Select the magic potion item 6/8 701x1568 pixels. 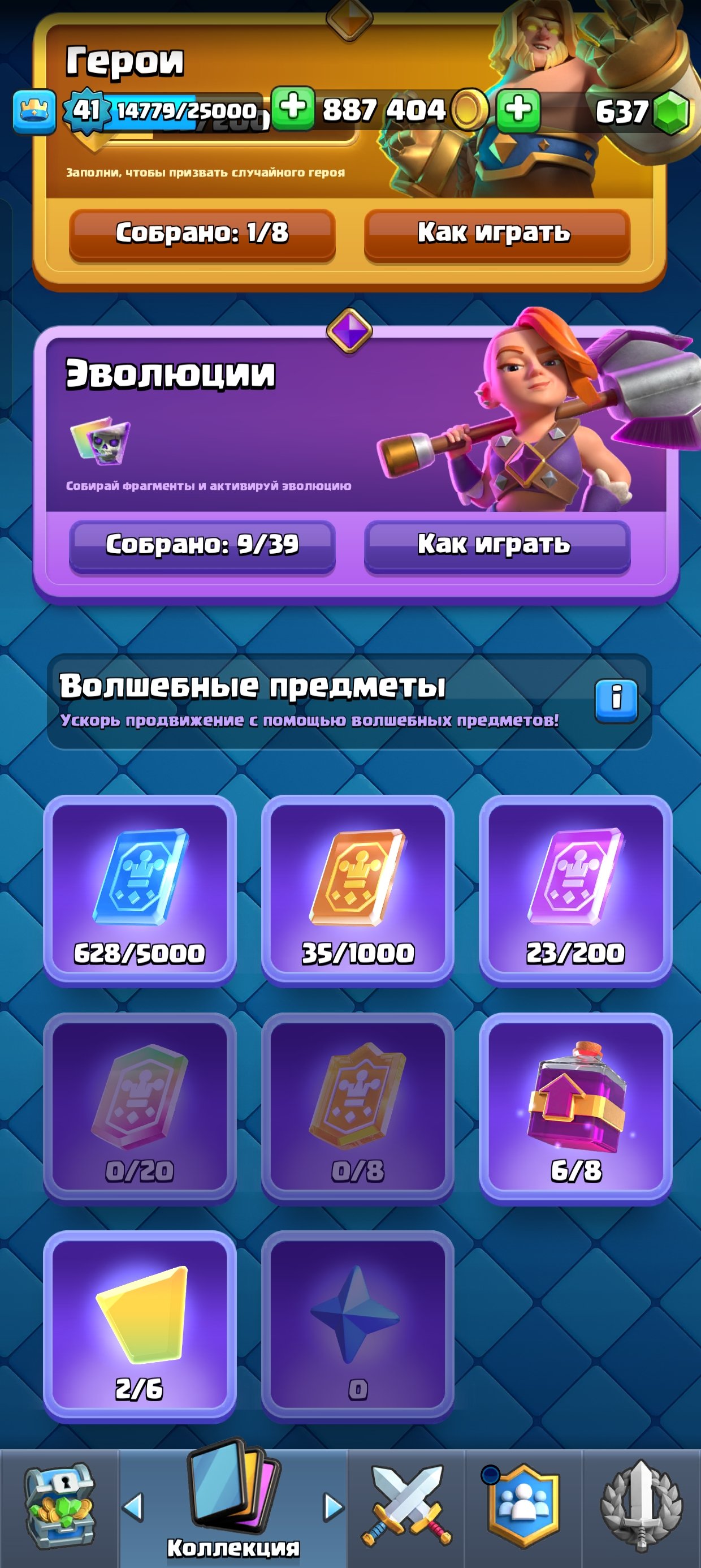[575, 1108]
